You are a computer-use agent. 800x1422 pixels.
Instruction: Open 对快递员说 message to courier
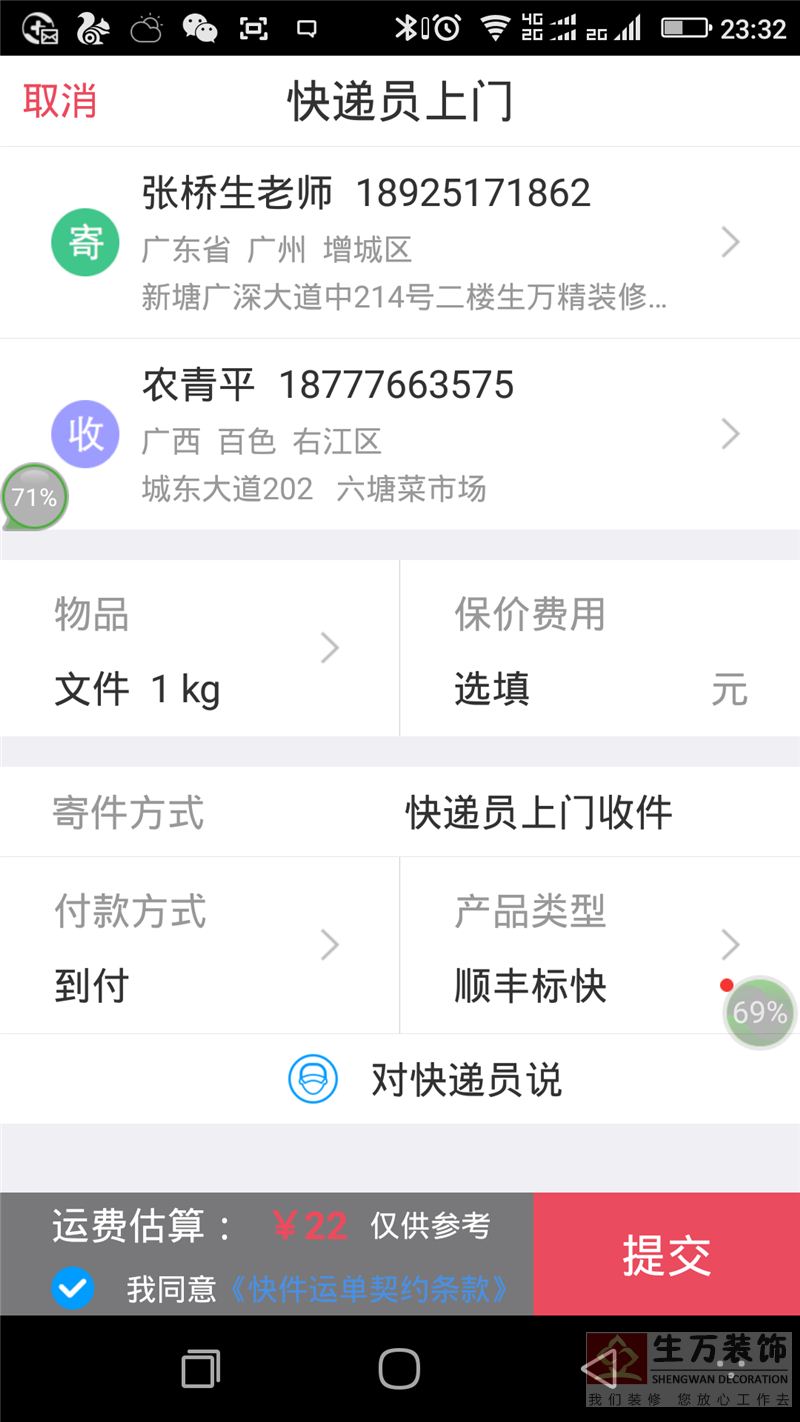[400, 1079]
